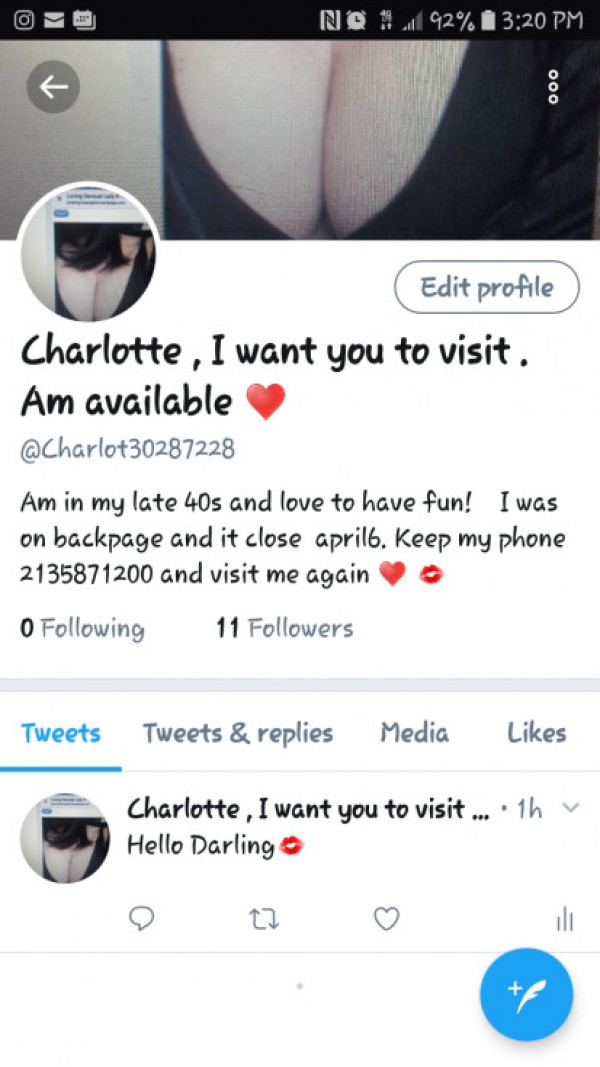
Task: Expand the tweet's dropdown arrow
Action: (571, 808)
